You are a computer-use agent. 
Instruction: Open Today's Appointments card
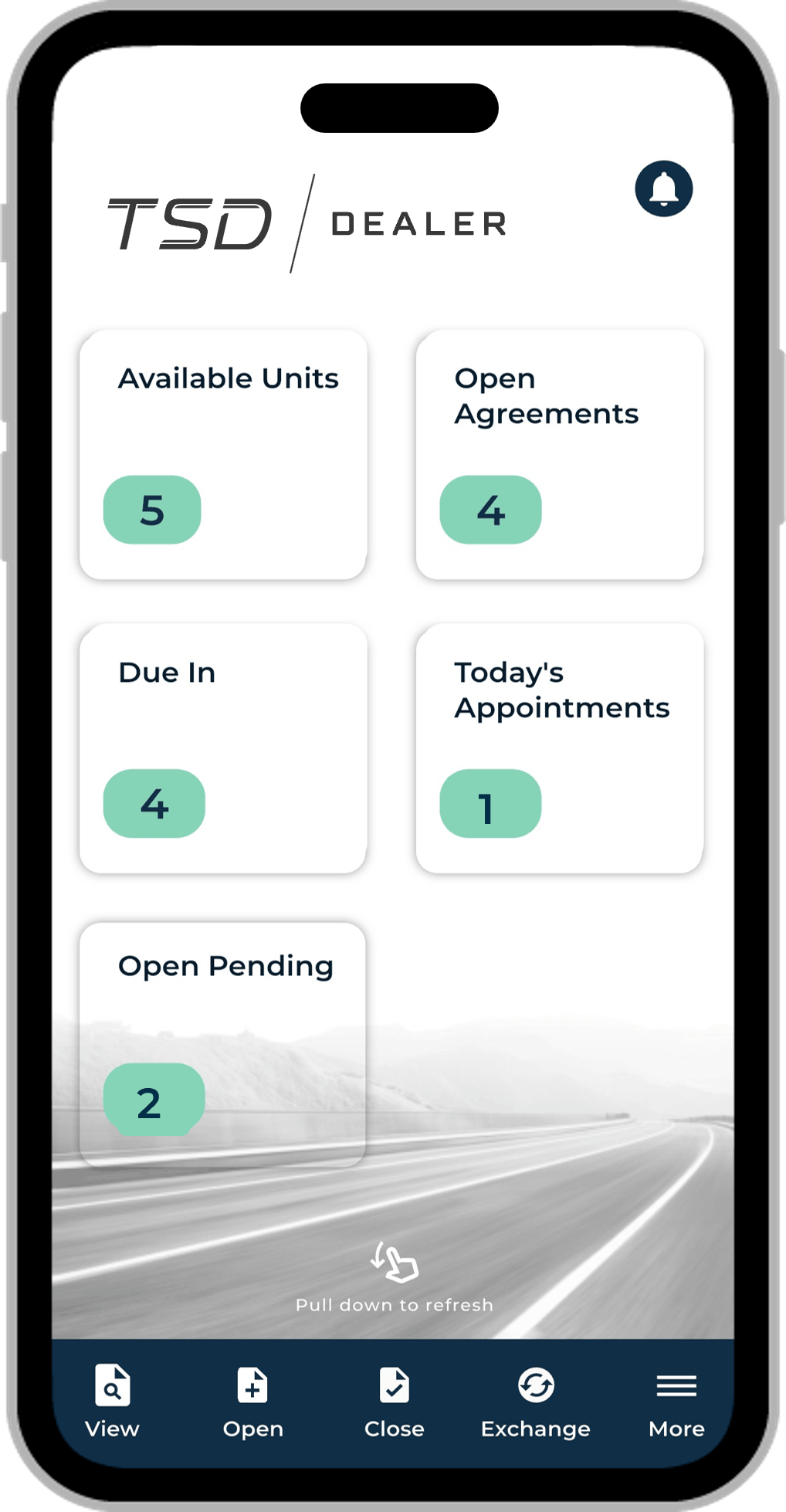tap(559, 748)
